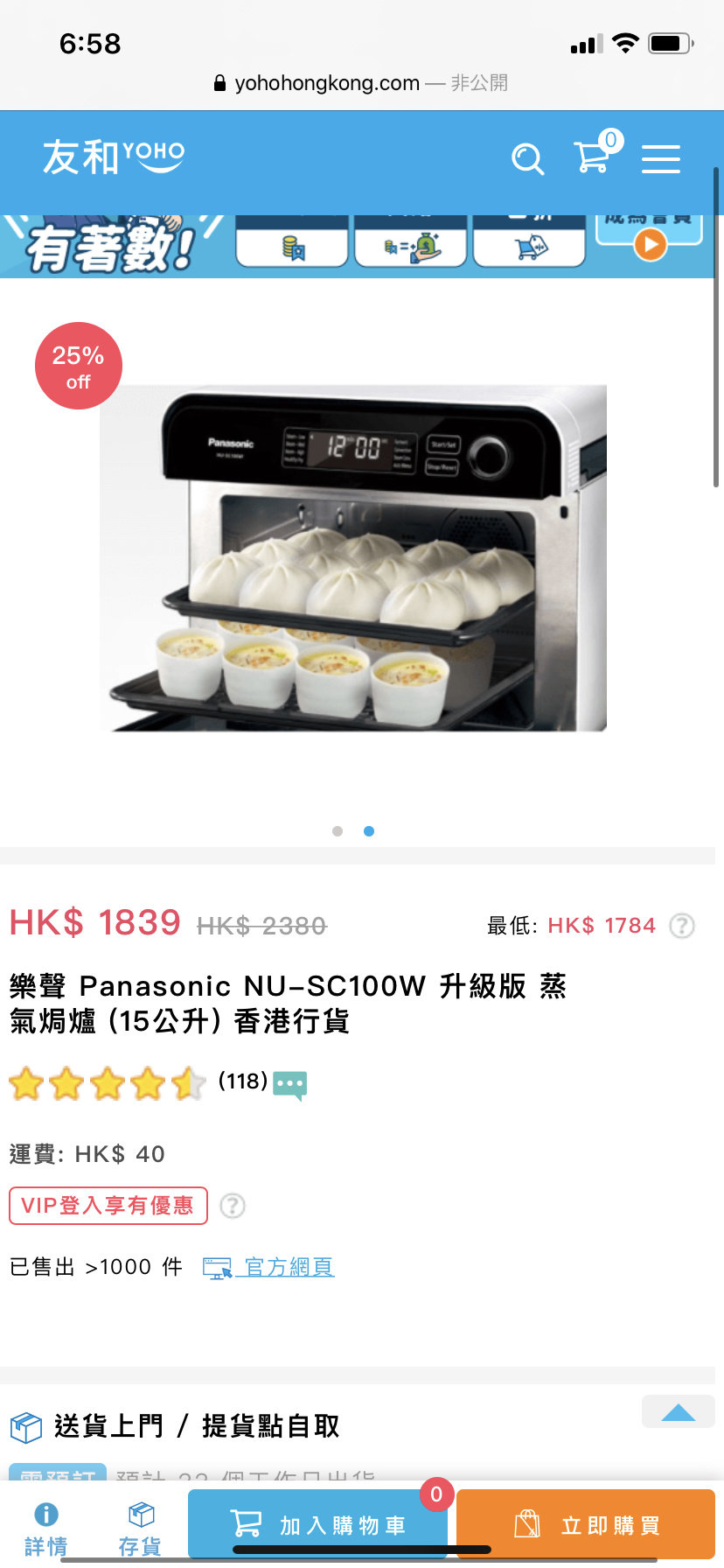
Task: Open the hamburger menu
Action: coord(661,159)
